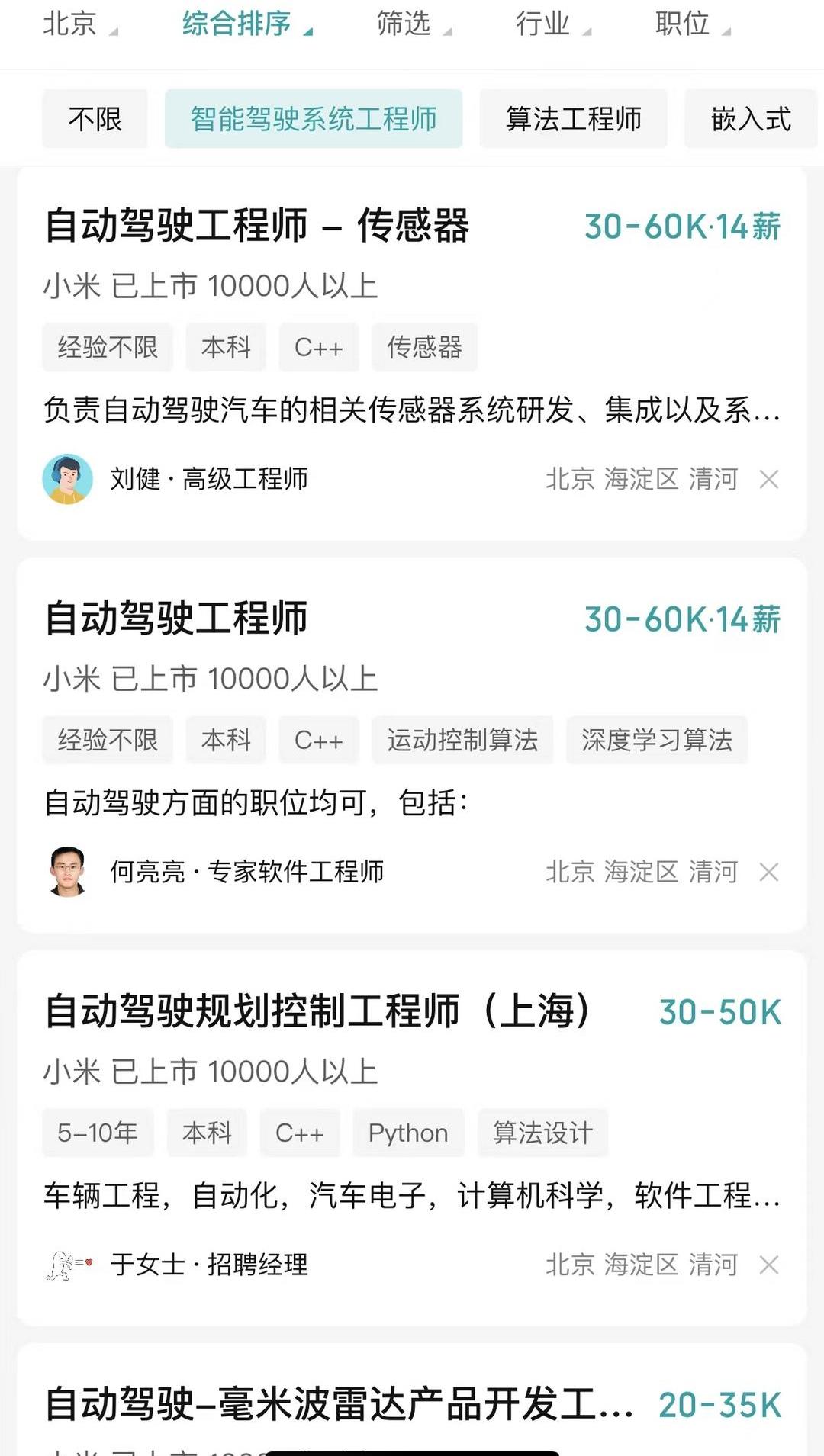Open the 毫米波雷达产品开发 job card
This screenshot has height=1456, width=824.
pos(339,1404)
